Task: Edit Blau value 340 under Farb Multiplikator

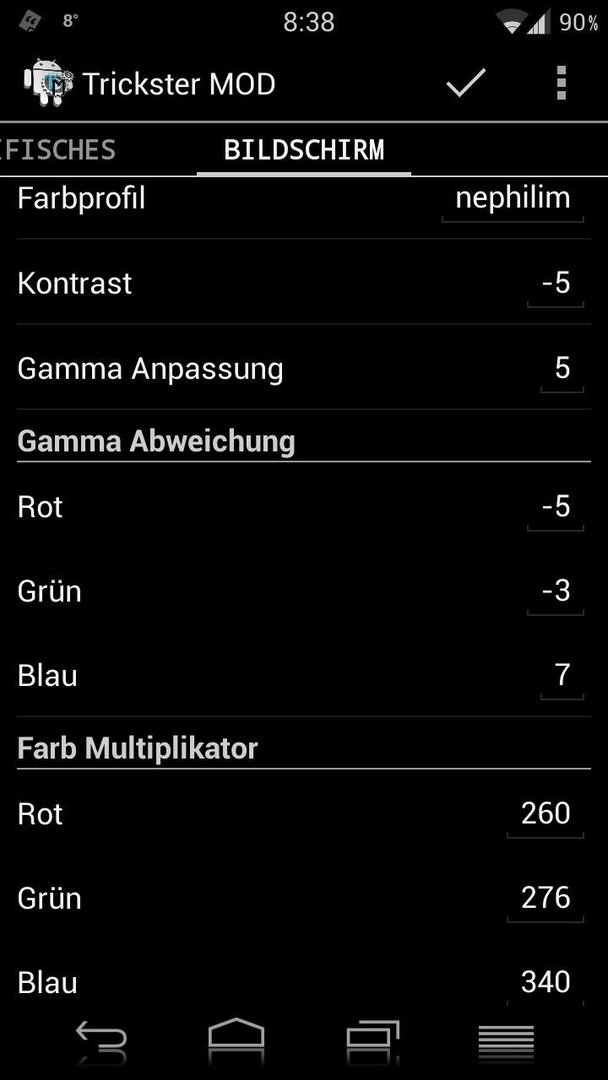Action: pyautogui.click(x=545, y=983)
